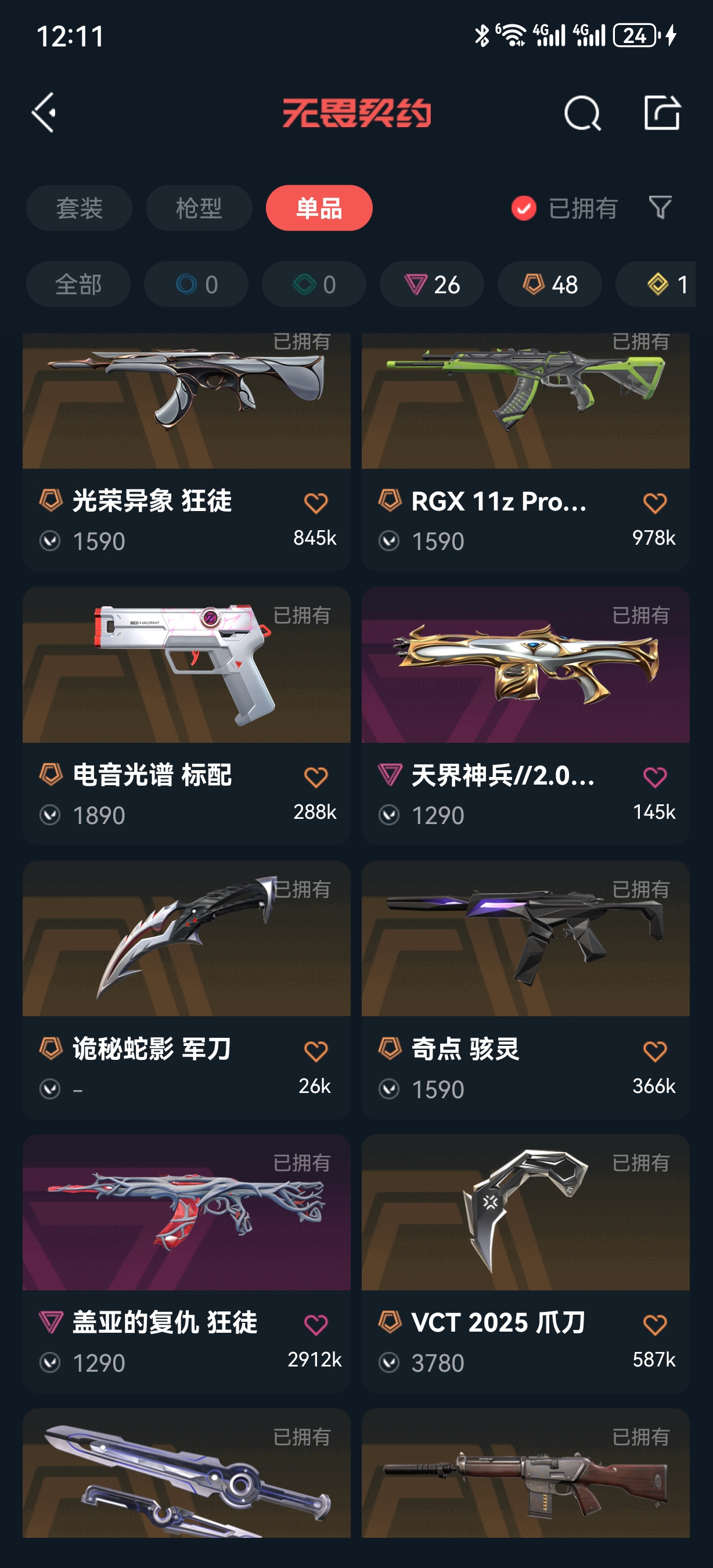Filter by the purple tier chip showing 26

pyautogui.click(x=432, y=284)
